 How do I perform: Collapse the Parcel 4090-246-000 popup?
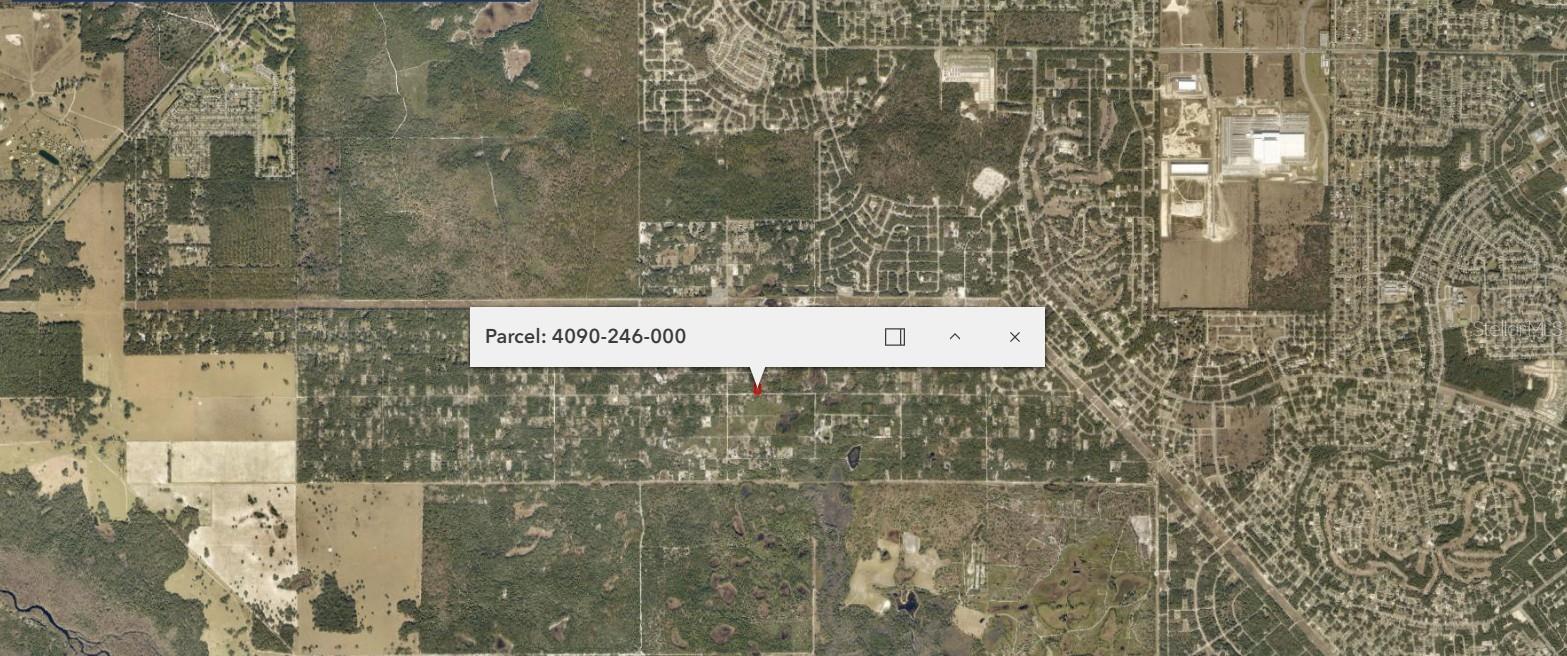click(x=955, y=337)
